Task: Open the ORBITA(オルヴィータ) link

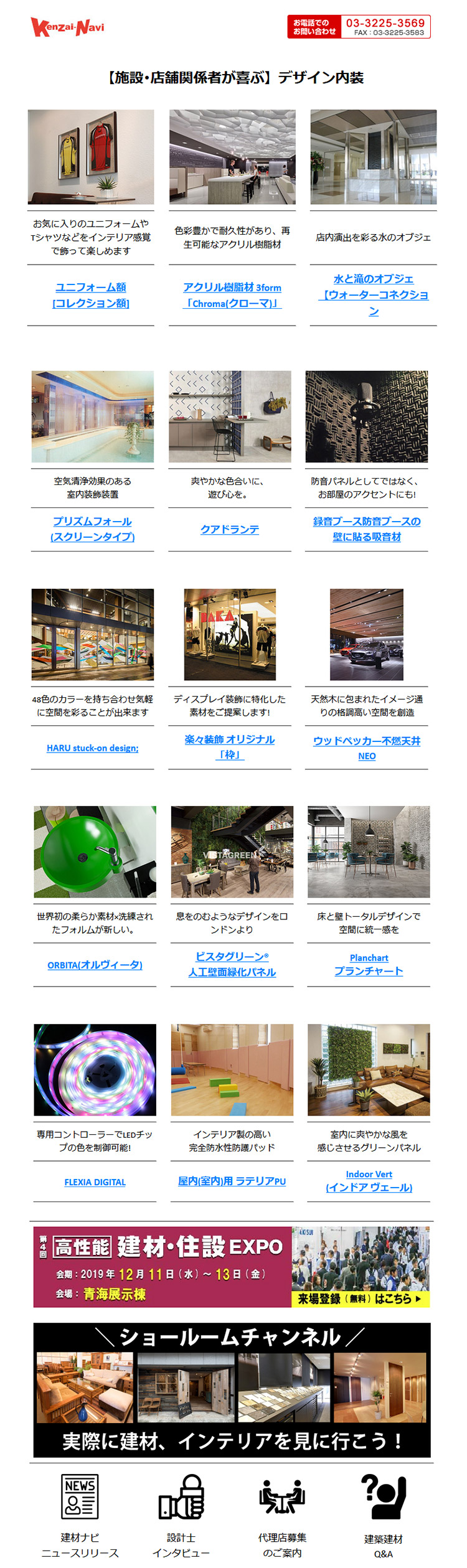Action: point(95,964)
